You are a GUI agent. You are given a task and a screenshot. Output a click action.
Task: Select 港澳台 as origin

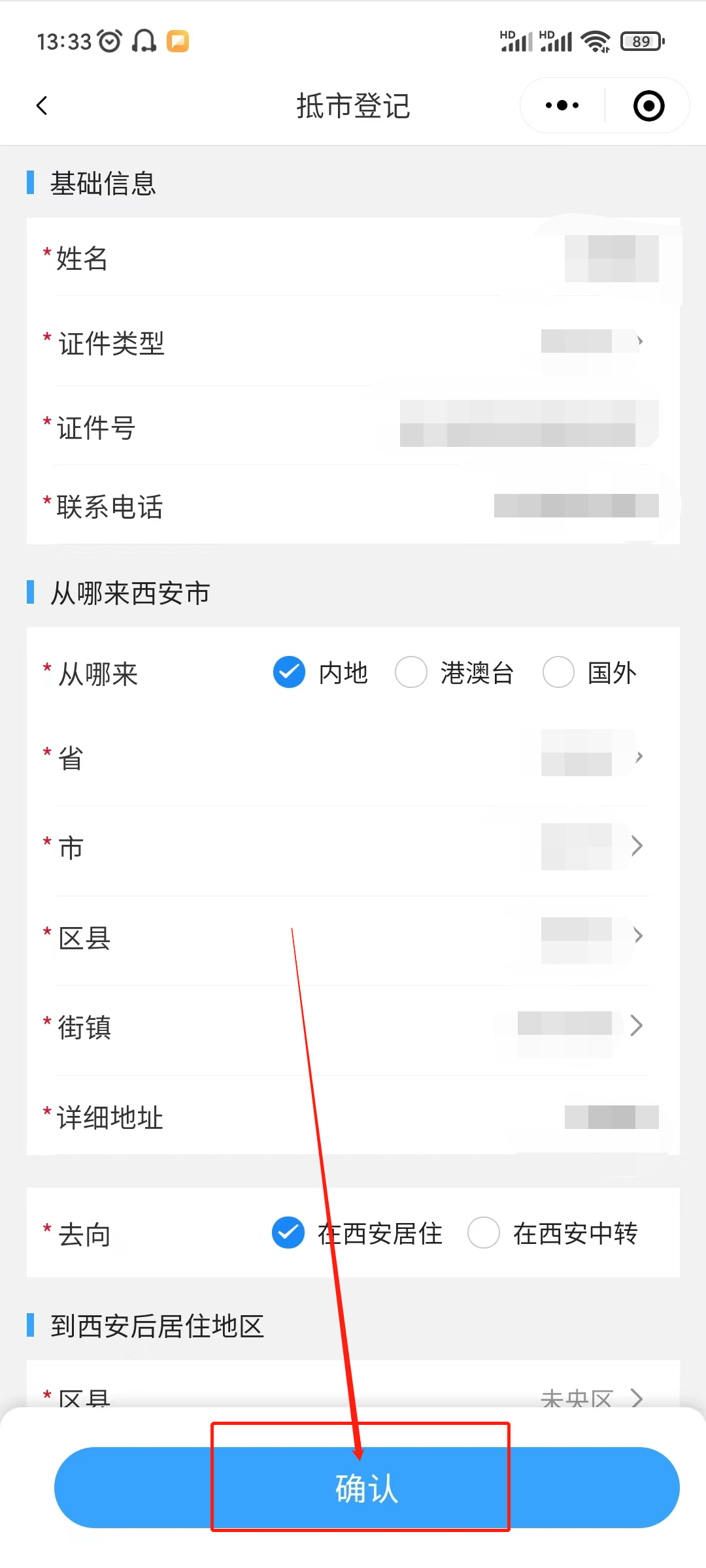(x=411, y=672)
